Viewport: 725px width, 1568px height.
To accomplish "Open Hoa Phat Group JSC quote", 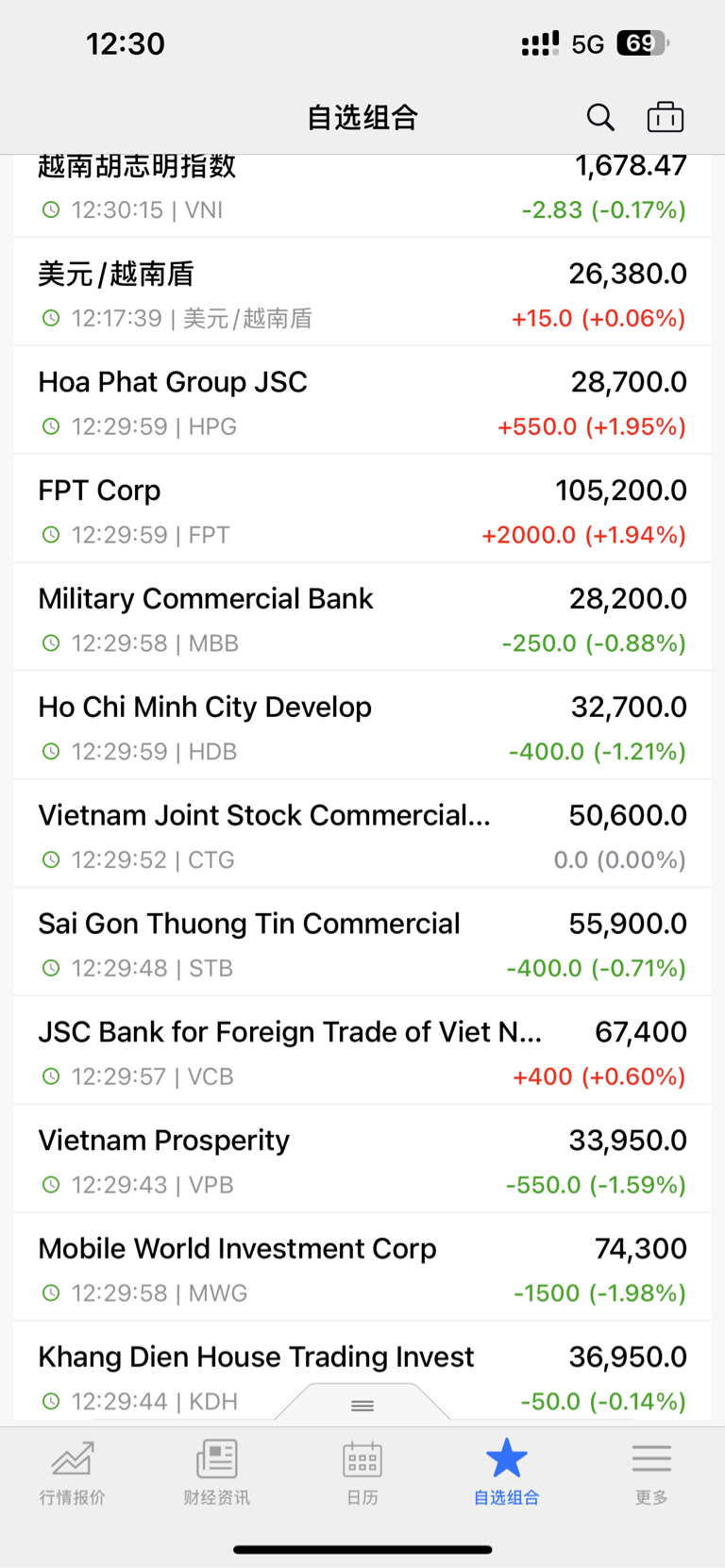I will click(362, 401).
